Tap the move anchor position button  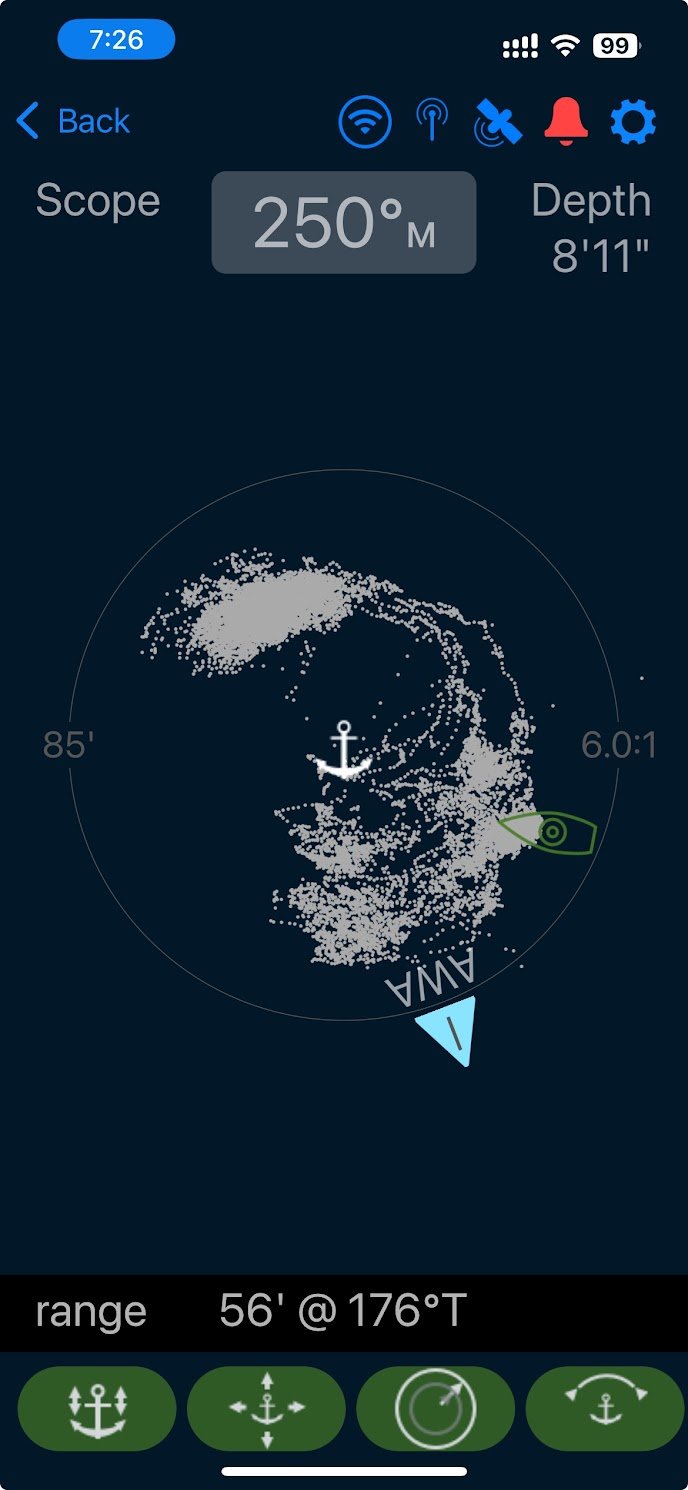point(266,1408)
